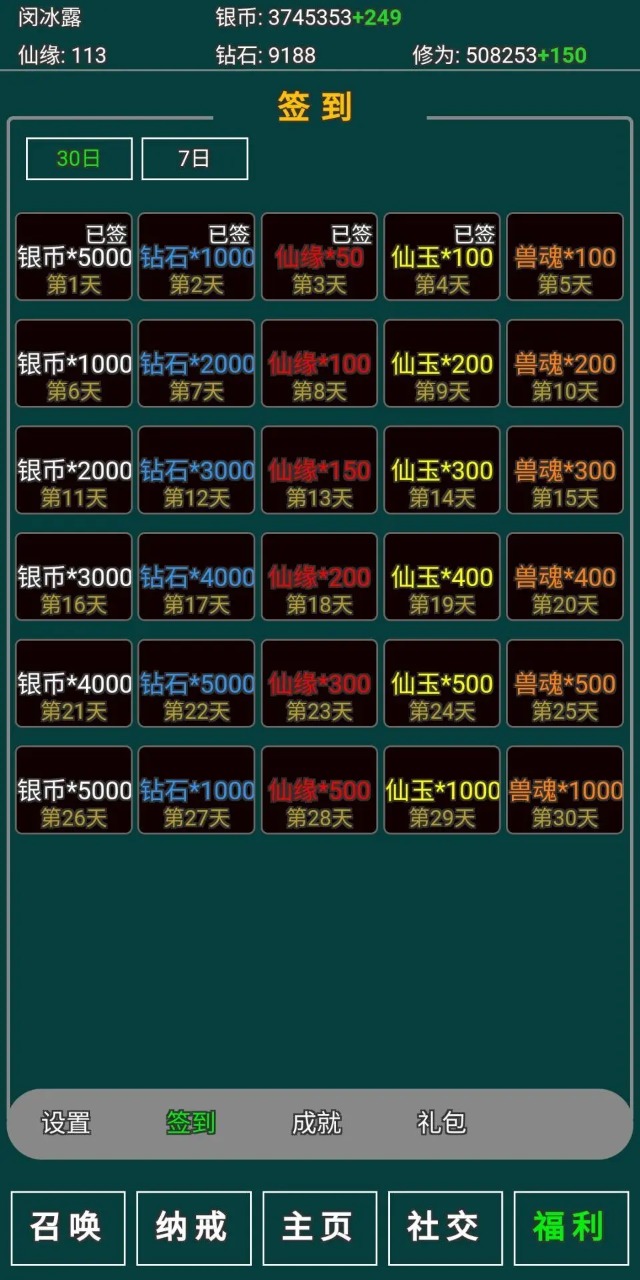Select day 7 reward 钻石*2000
This screenshot has height=1280, width=640.
click(197, 364)
